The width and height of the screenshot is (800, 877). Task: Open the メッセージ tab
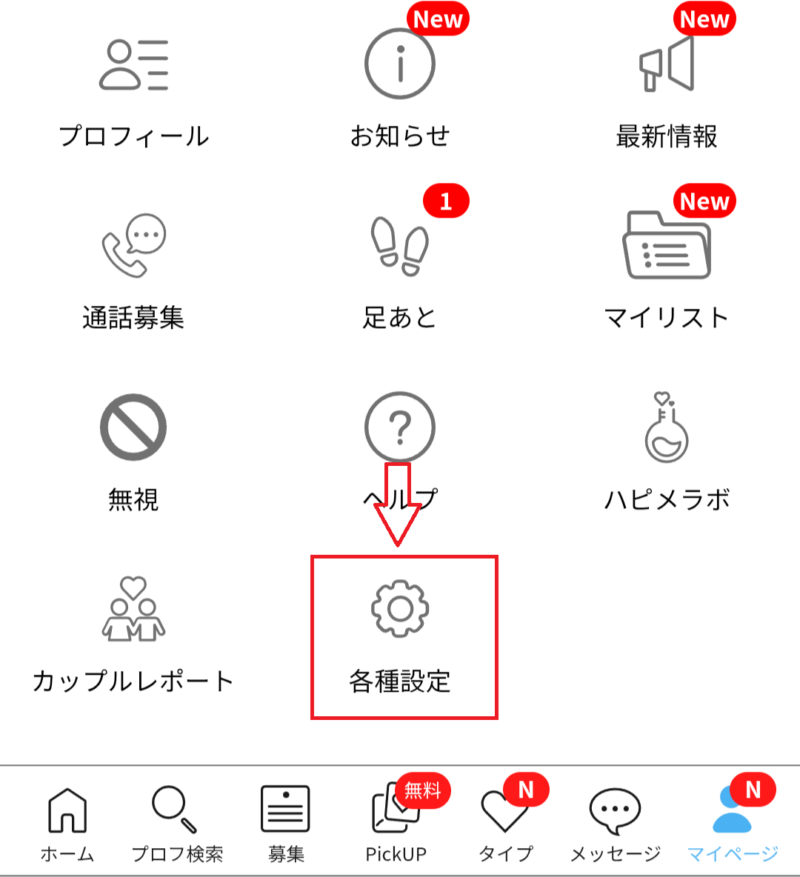pos(615,822)
